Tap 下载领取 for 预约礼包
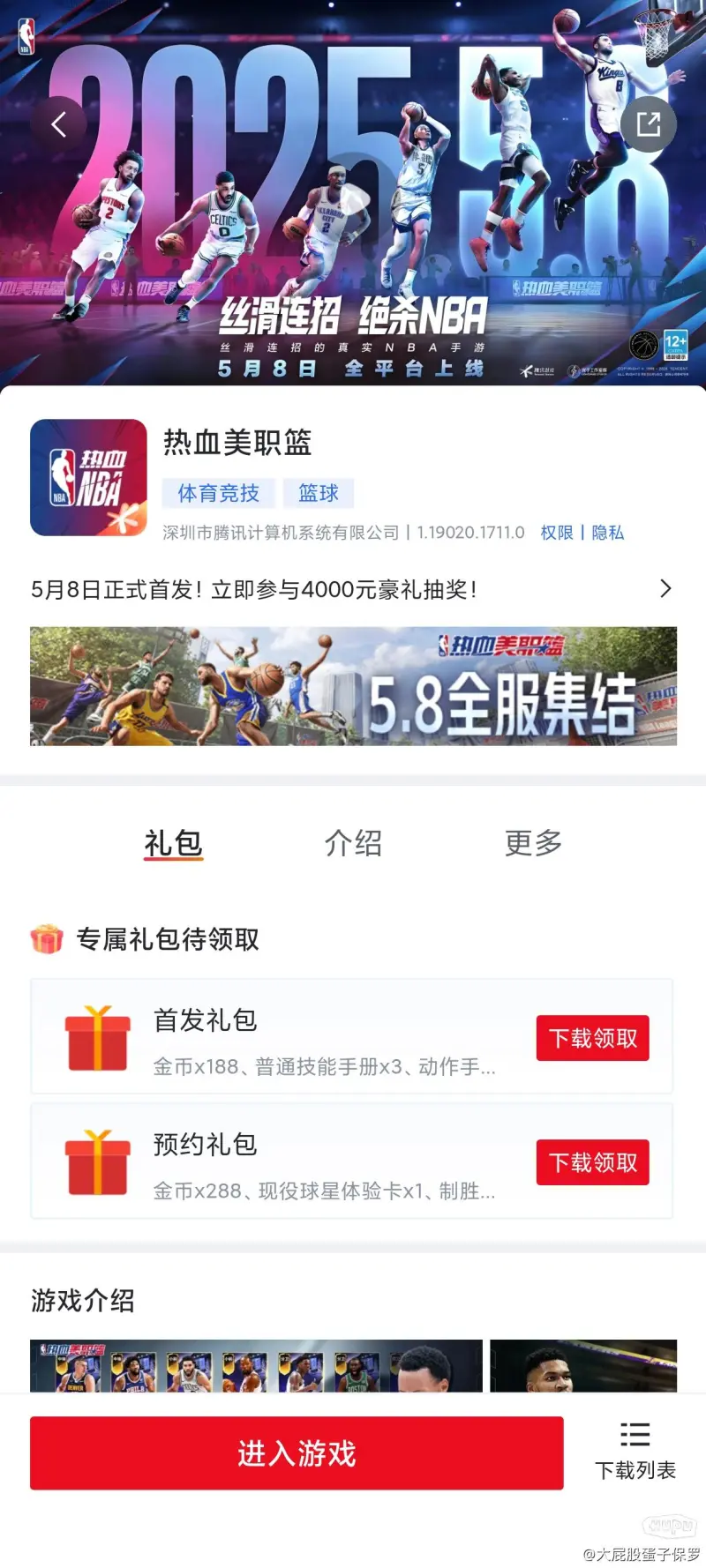 click(x=592, y=1162)
